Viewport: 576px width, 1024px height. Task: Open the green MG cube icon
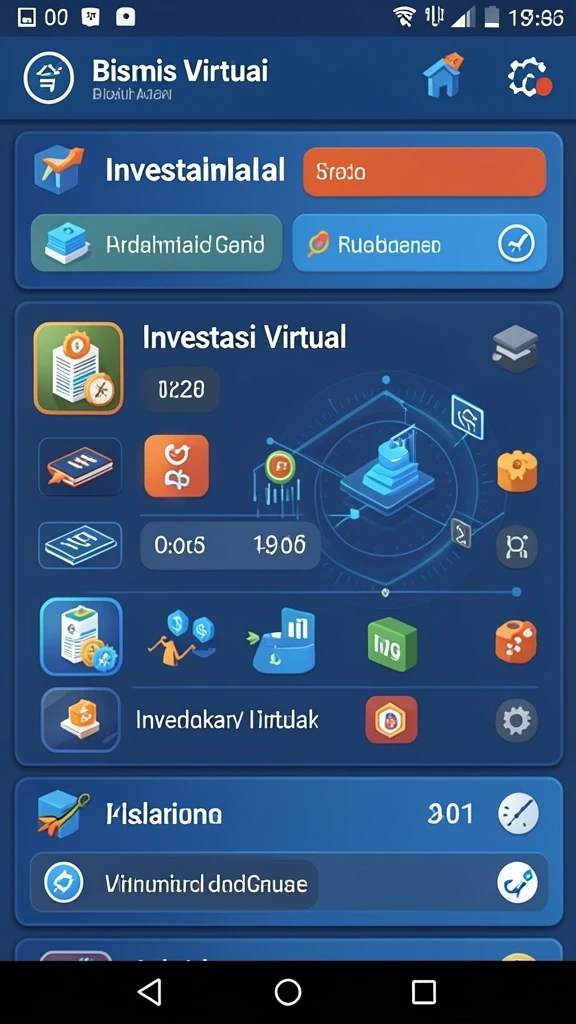point(392,644)
